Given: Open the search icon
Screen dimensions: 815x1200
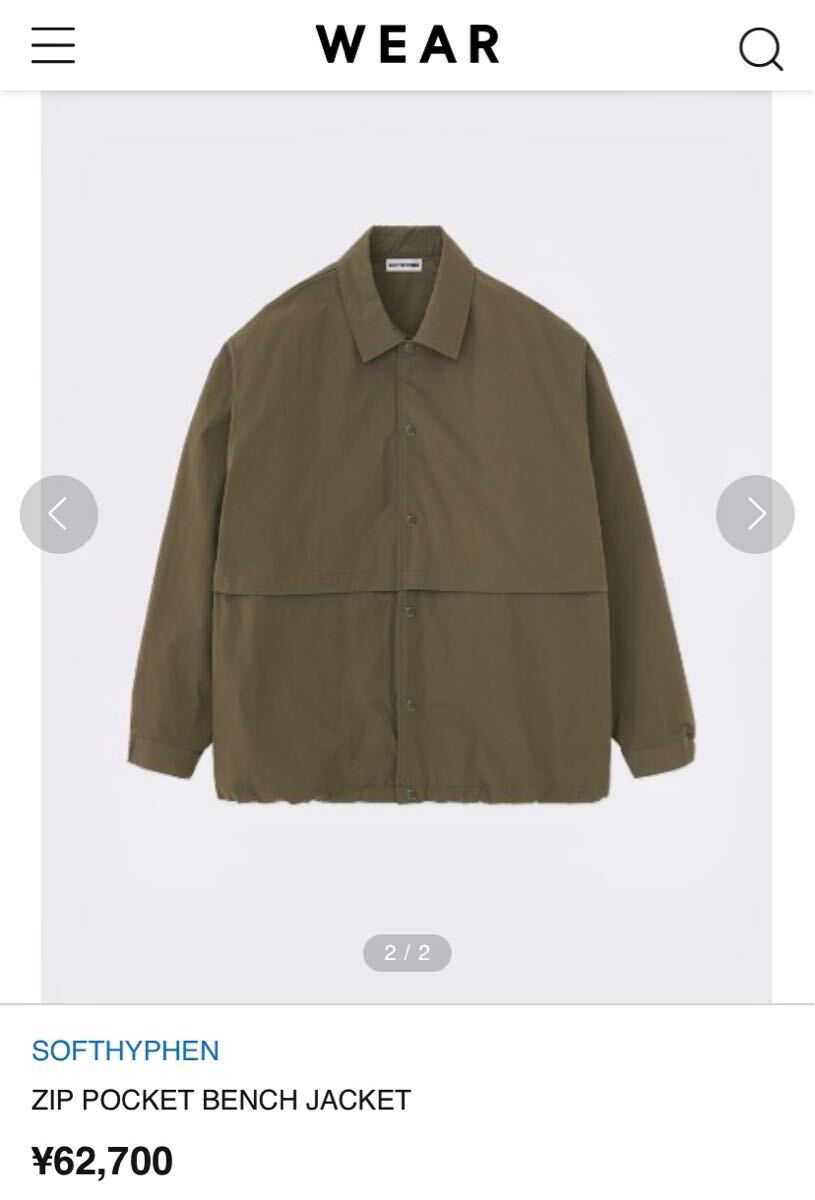Looking at the screenshot, I should (x=761, y=48).
